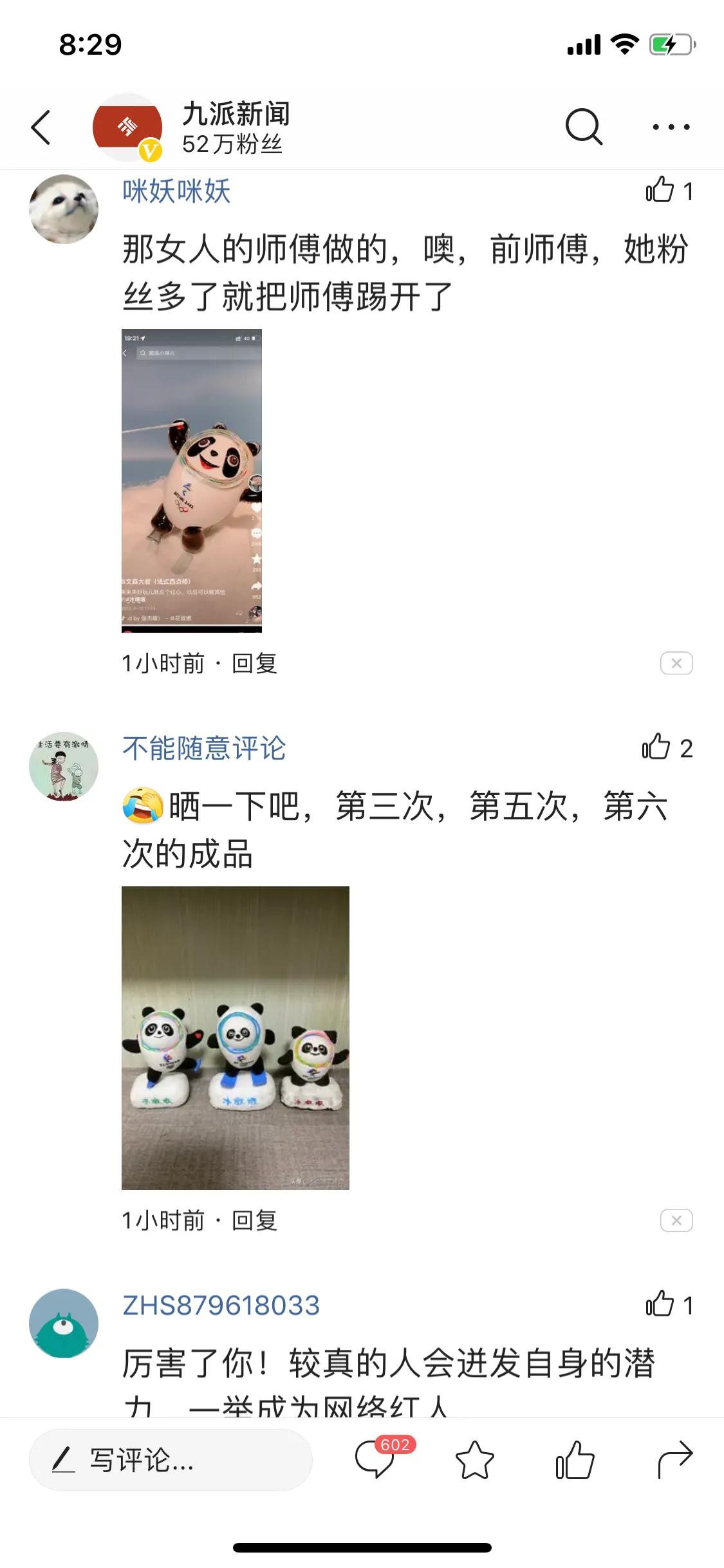
Task: Like 不能随意评论's comment
Action: 656,747
